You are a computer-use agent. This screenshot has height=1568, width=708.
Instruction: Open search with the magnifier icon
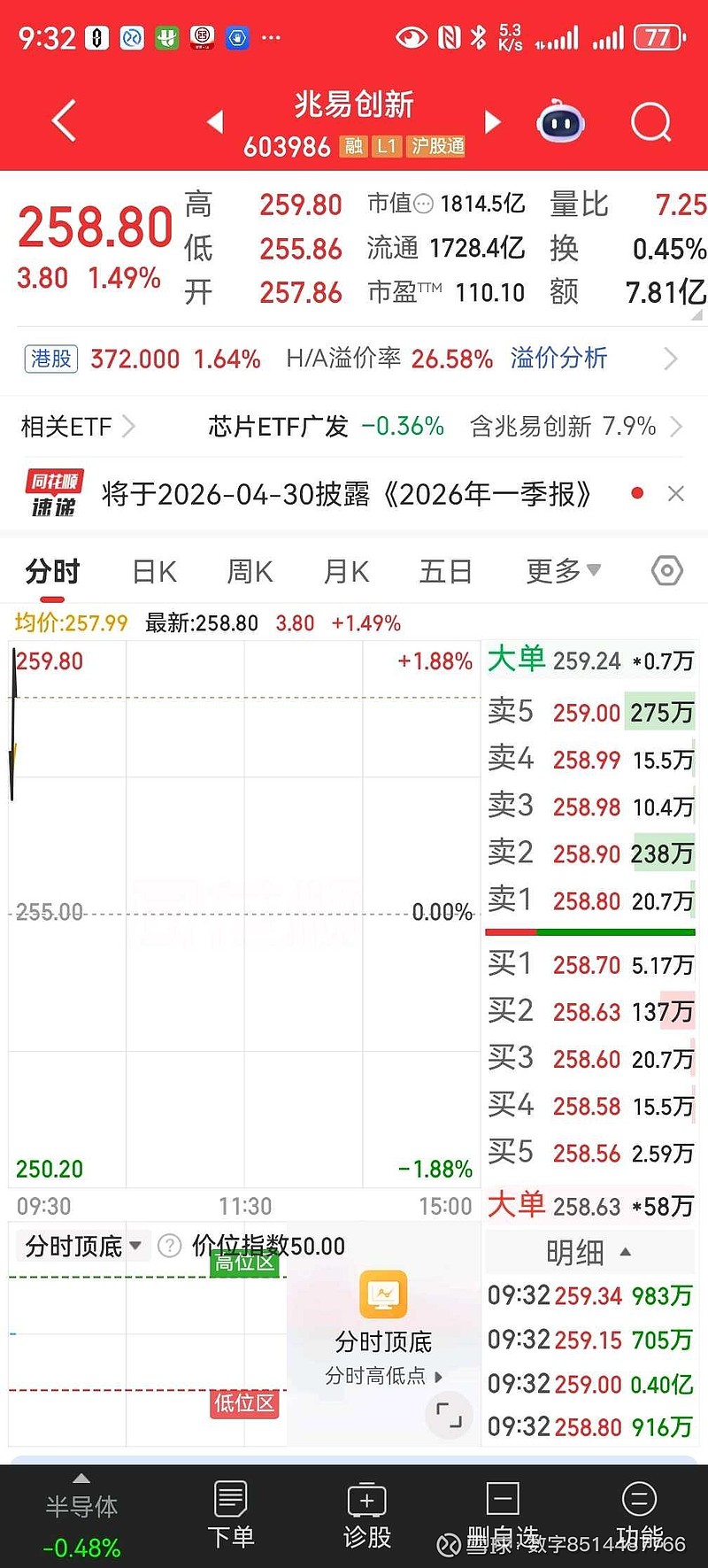651,121
